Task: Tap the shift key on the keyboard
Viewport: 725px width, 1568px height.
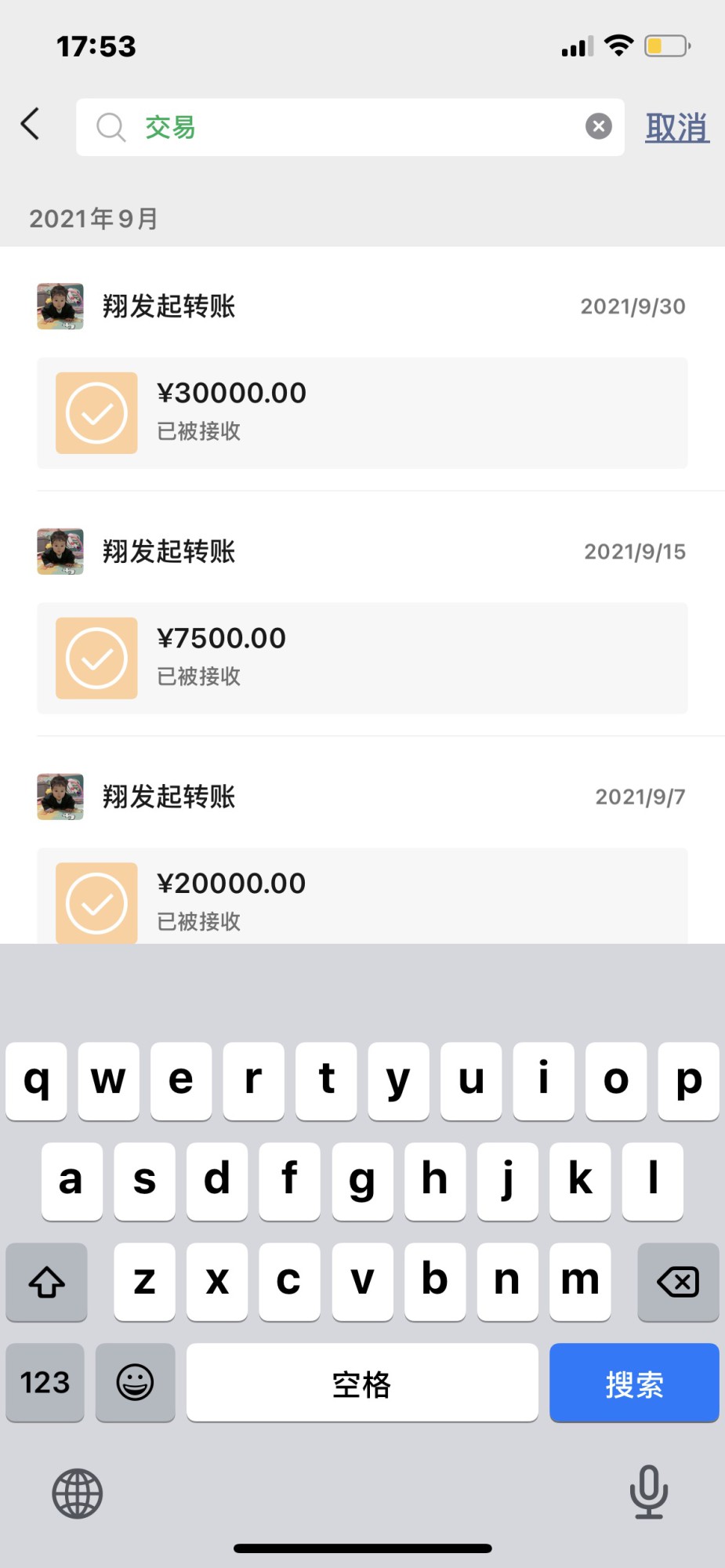Action: click(x=46, y=1283)
